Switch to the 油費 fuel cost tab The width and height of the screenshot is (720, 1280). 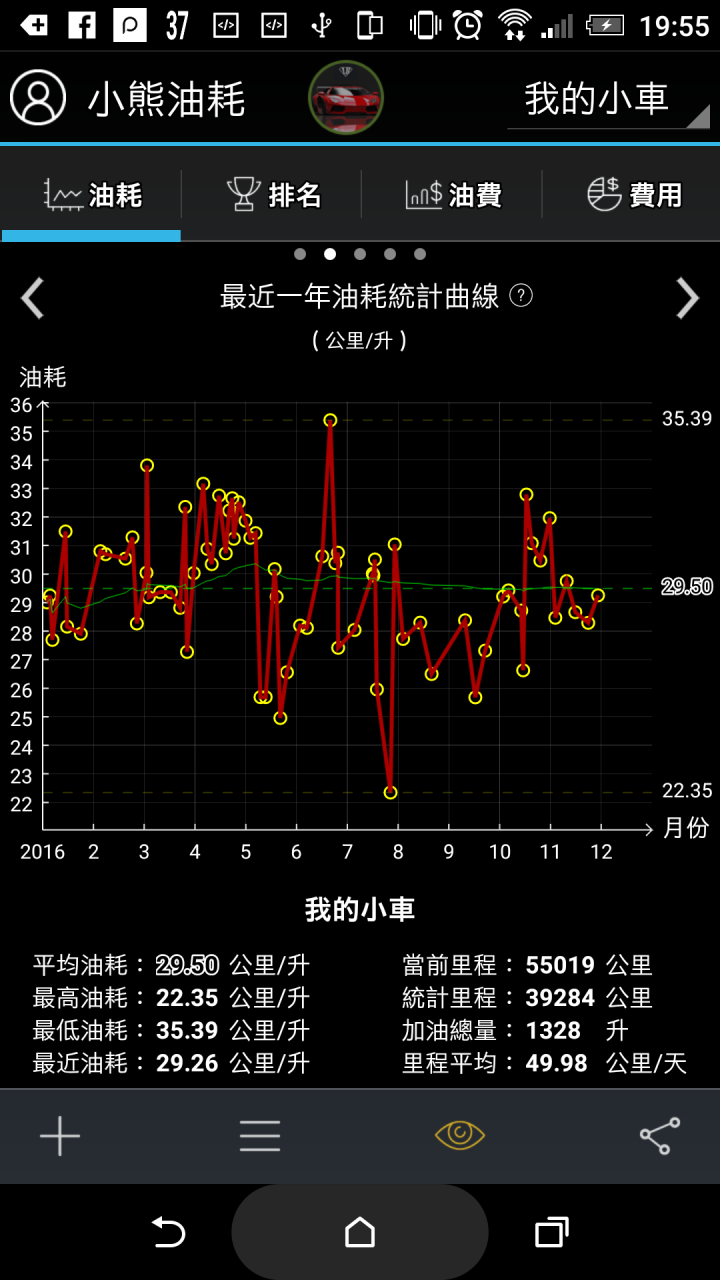pyautogui.click(x=452, y=195)
